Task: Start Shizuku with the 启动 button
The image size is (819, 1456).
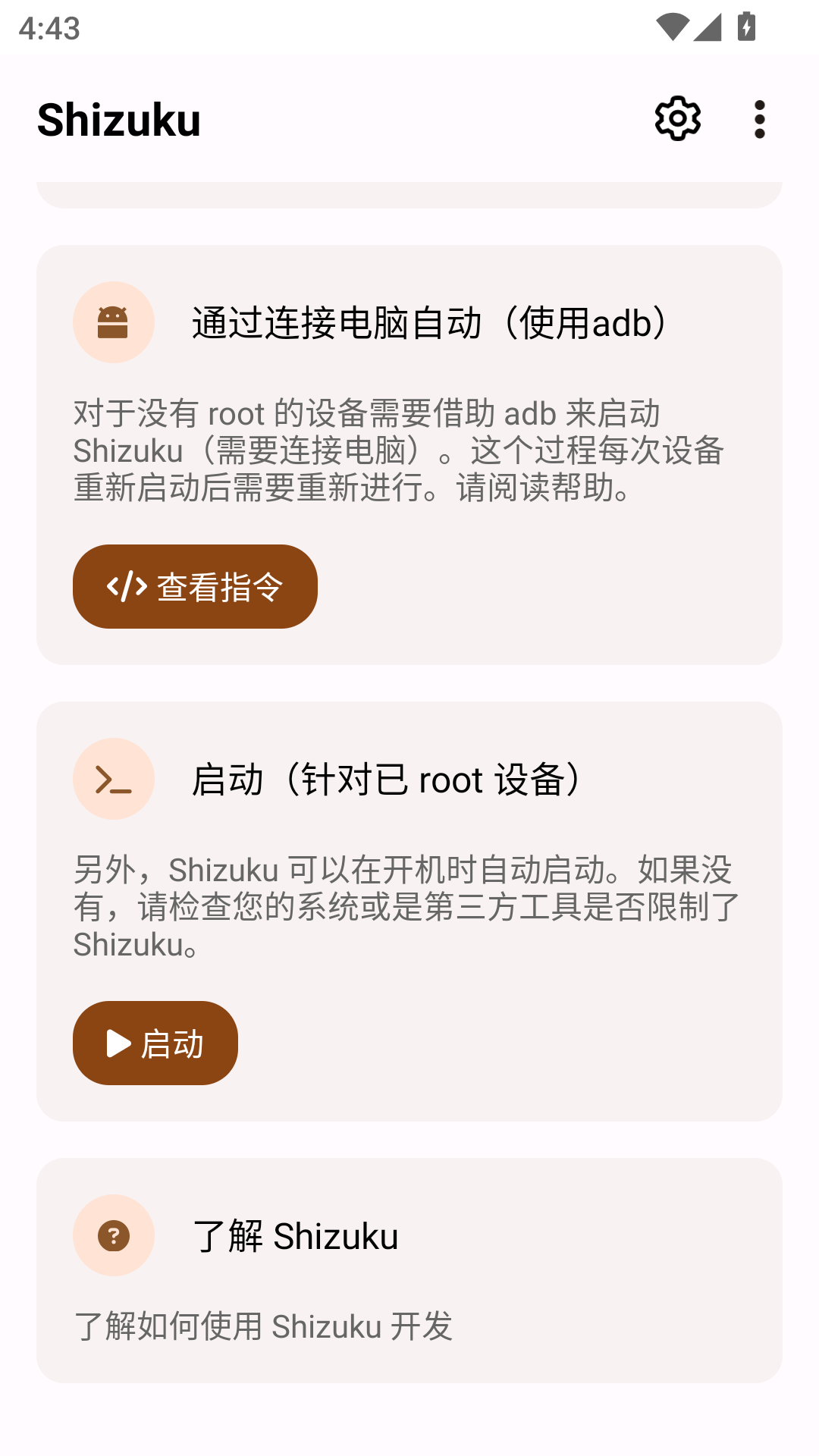Action: [155, 1043]
